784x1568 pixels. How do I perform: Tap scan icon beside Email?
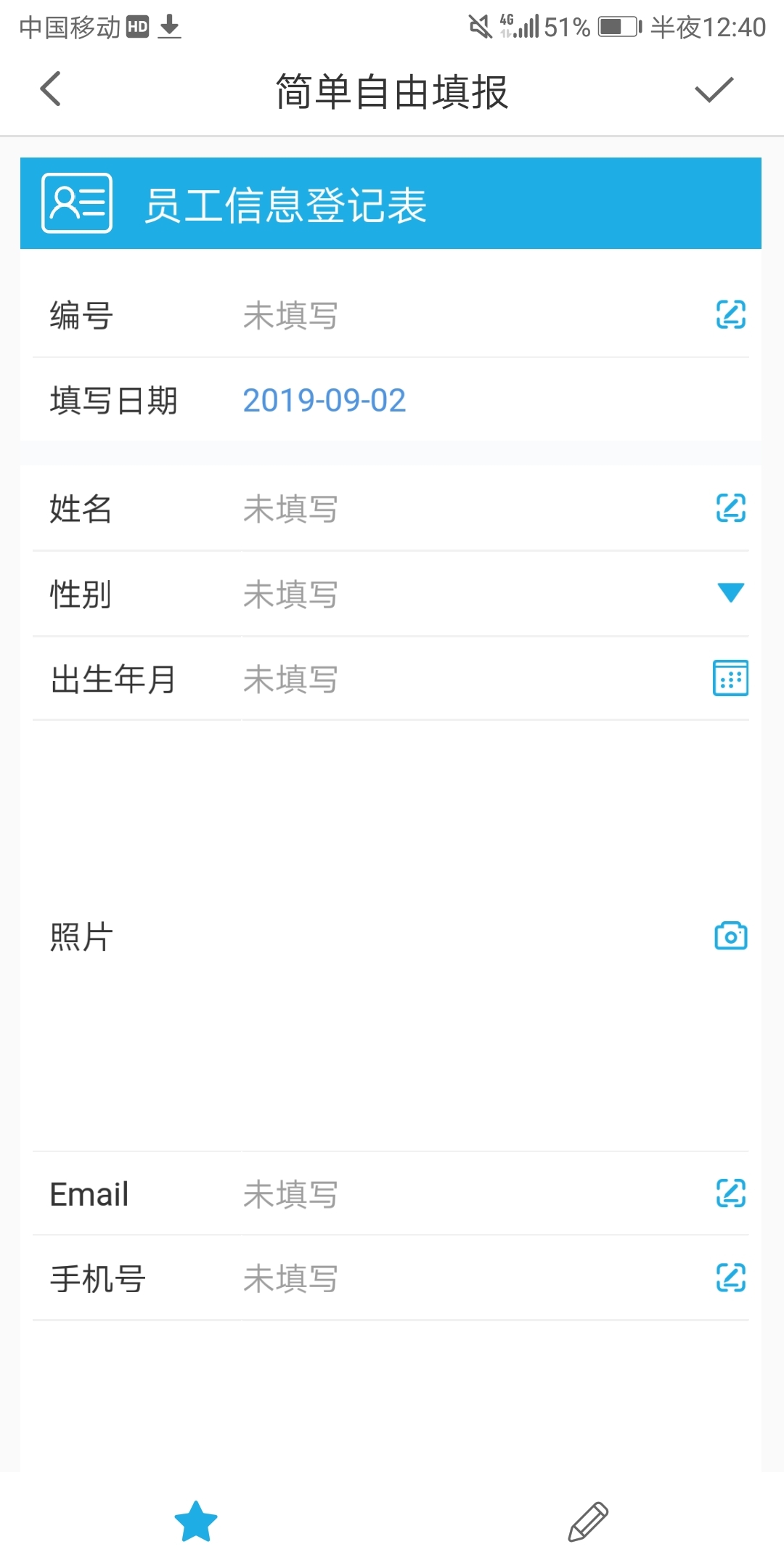[x=730, y=1193]
